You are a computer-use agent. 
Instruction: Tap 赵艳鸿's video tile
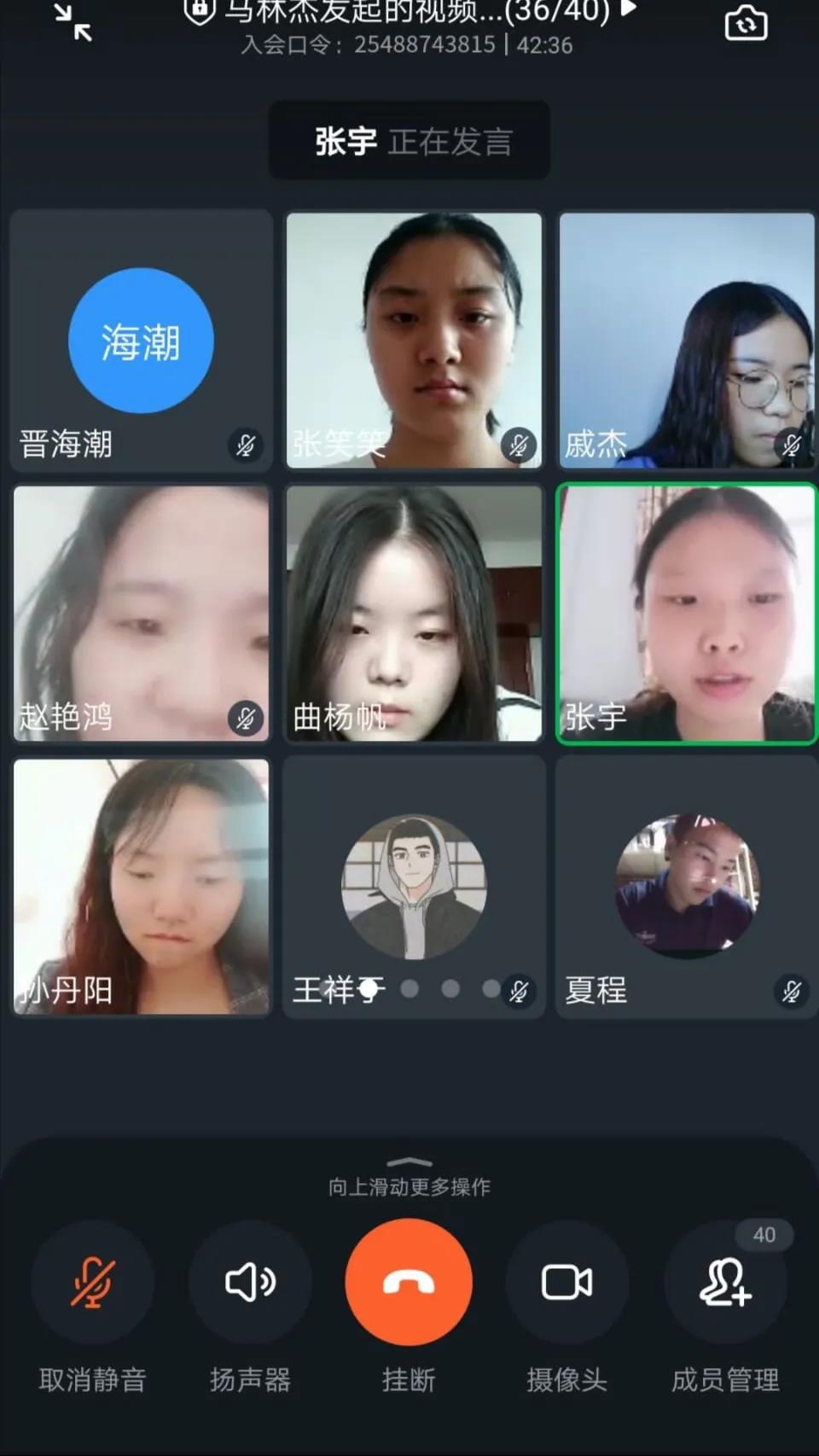[141, 614]
